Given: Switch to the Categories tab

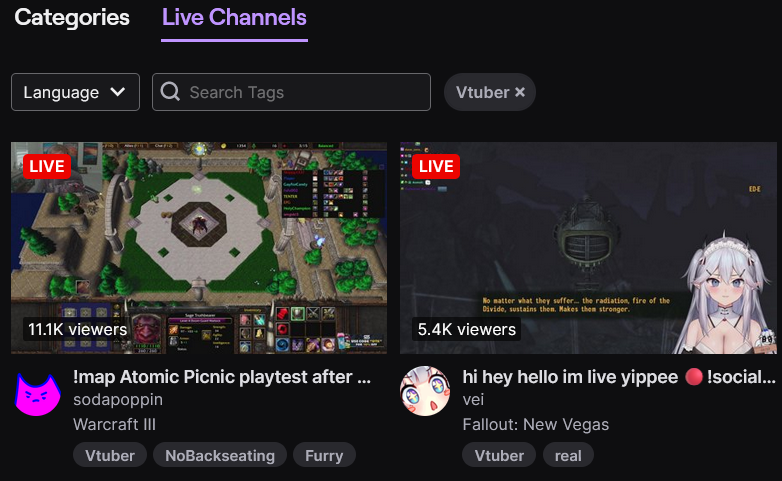Looking at the screenshot, I should [72, 18].
